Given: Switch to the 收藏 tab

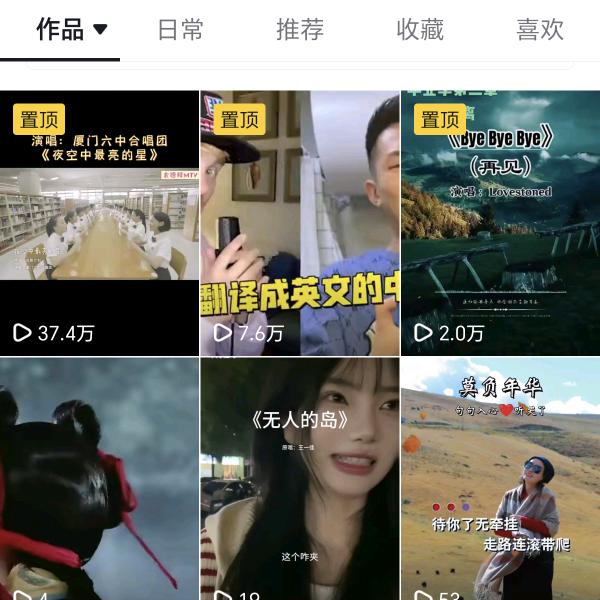Looking at the screenshot, I should (420, 30).
